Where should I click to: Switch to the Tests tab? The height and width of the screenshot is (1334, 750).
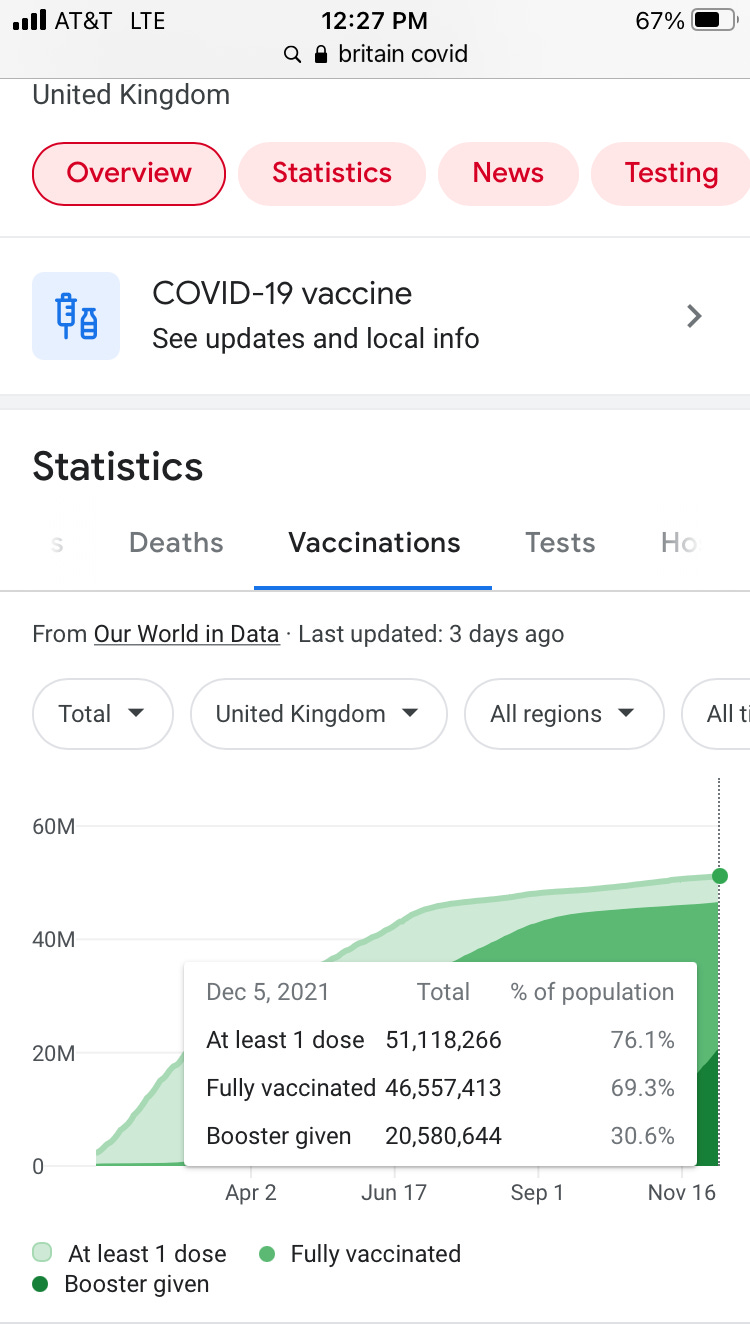click(x=560, y=543)
